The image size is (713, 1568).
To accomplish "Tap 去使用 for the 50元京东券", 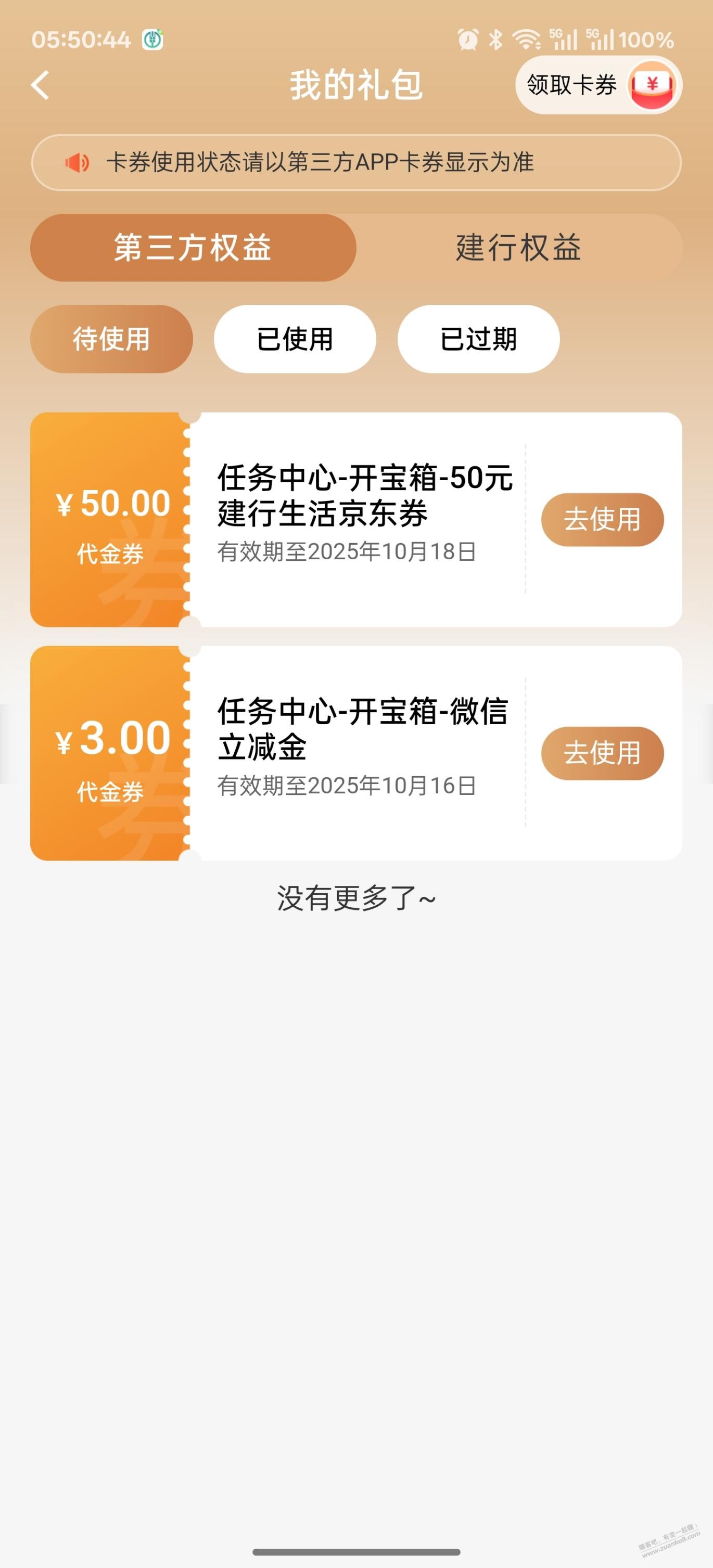I will (x=602, y=519).
